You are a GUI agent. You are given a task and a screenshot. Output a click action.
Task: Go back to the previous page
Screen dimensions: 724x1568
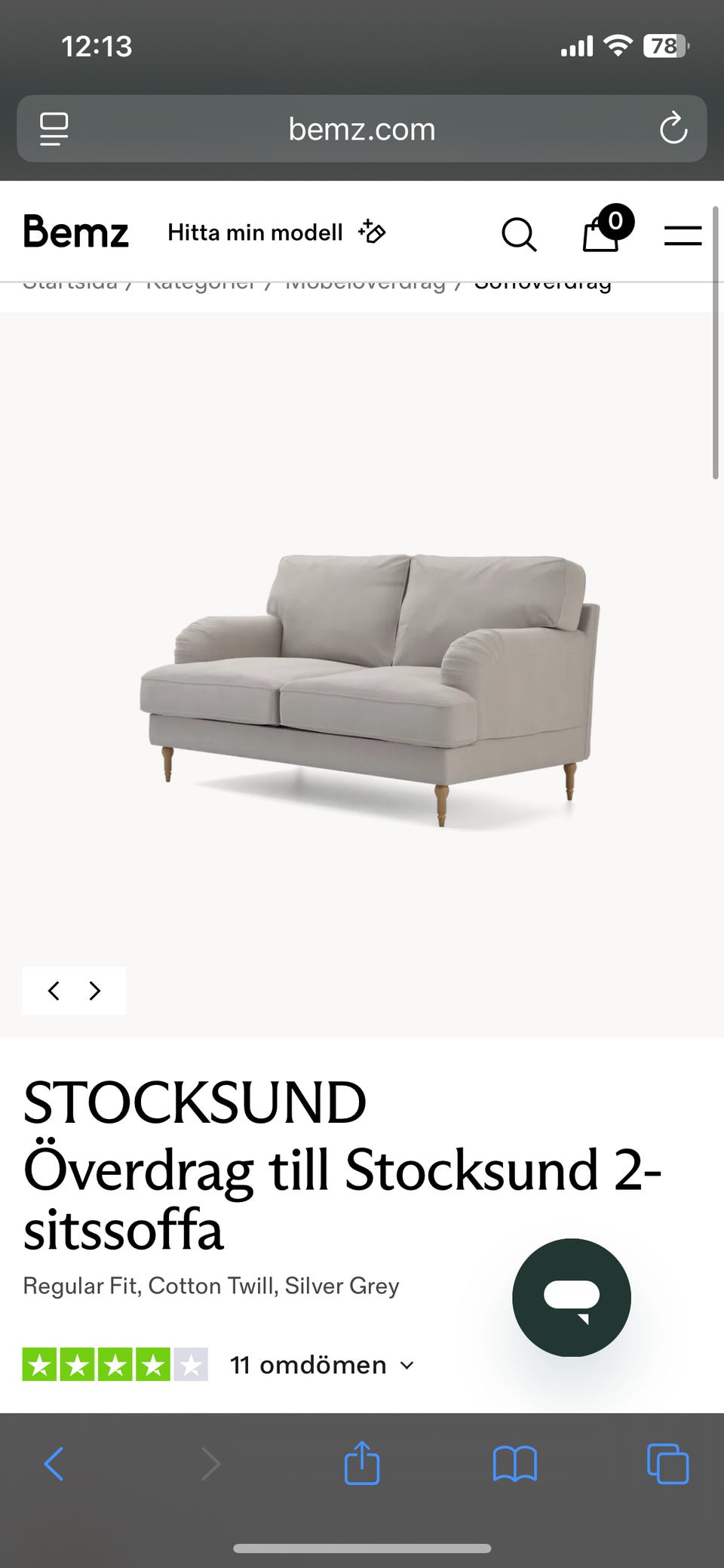(x=54, y=1465)
